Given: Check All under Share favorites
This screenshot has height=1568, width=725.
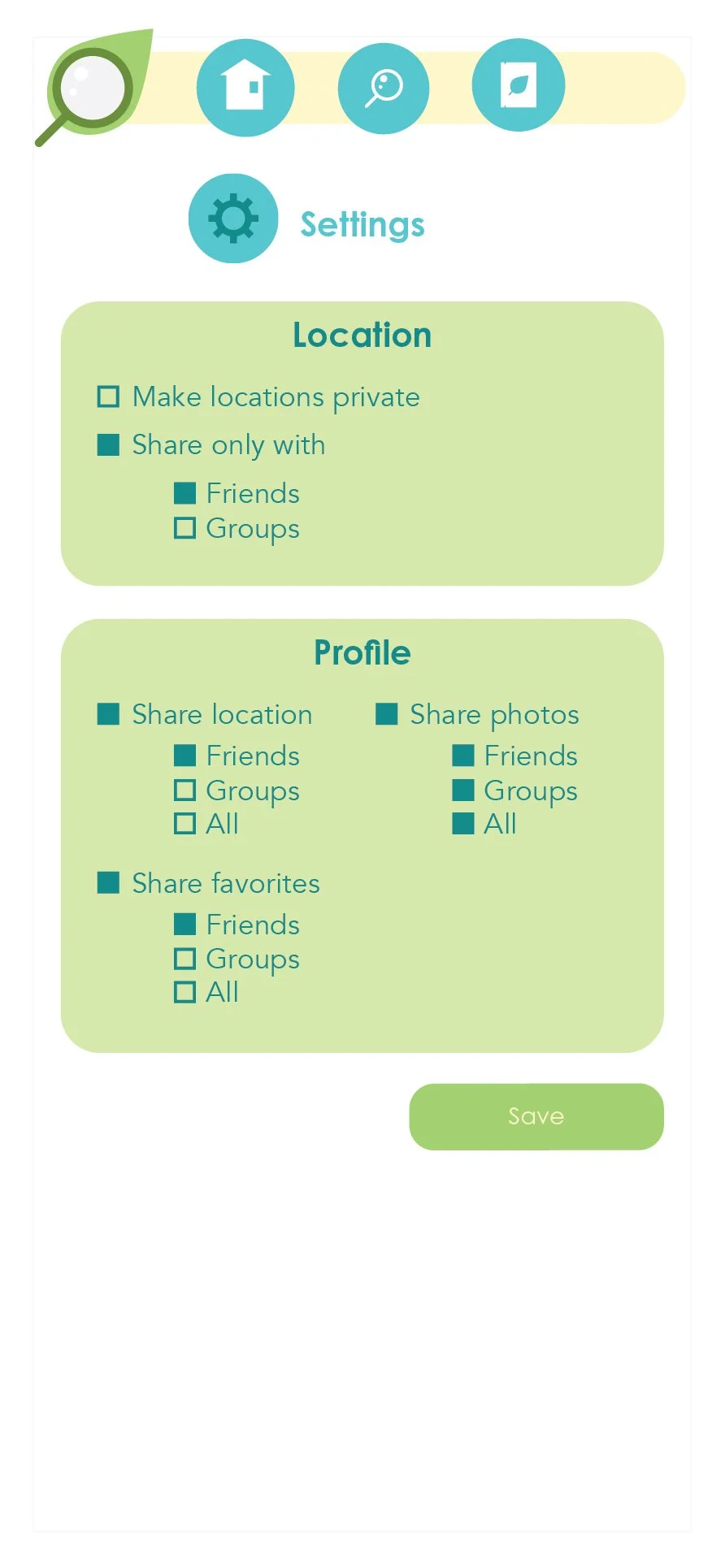Looking at the screenshot, I should 185,992.
